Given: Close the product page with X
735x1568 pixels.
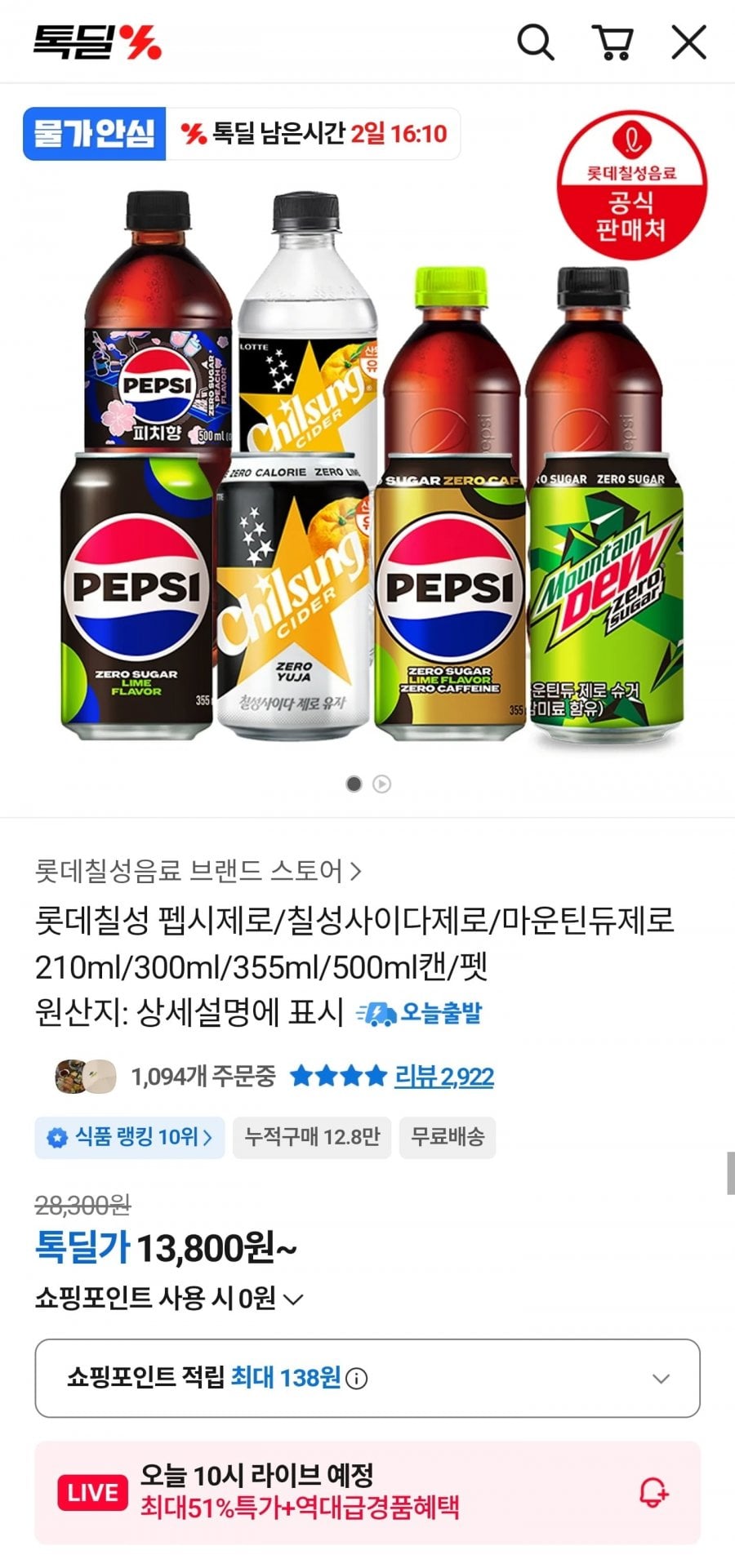Looking at the screenshot, I should pyautogui.click(x=688, y=42).
